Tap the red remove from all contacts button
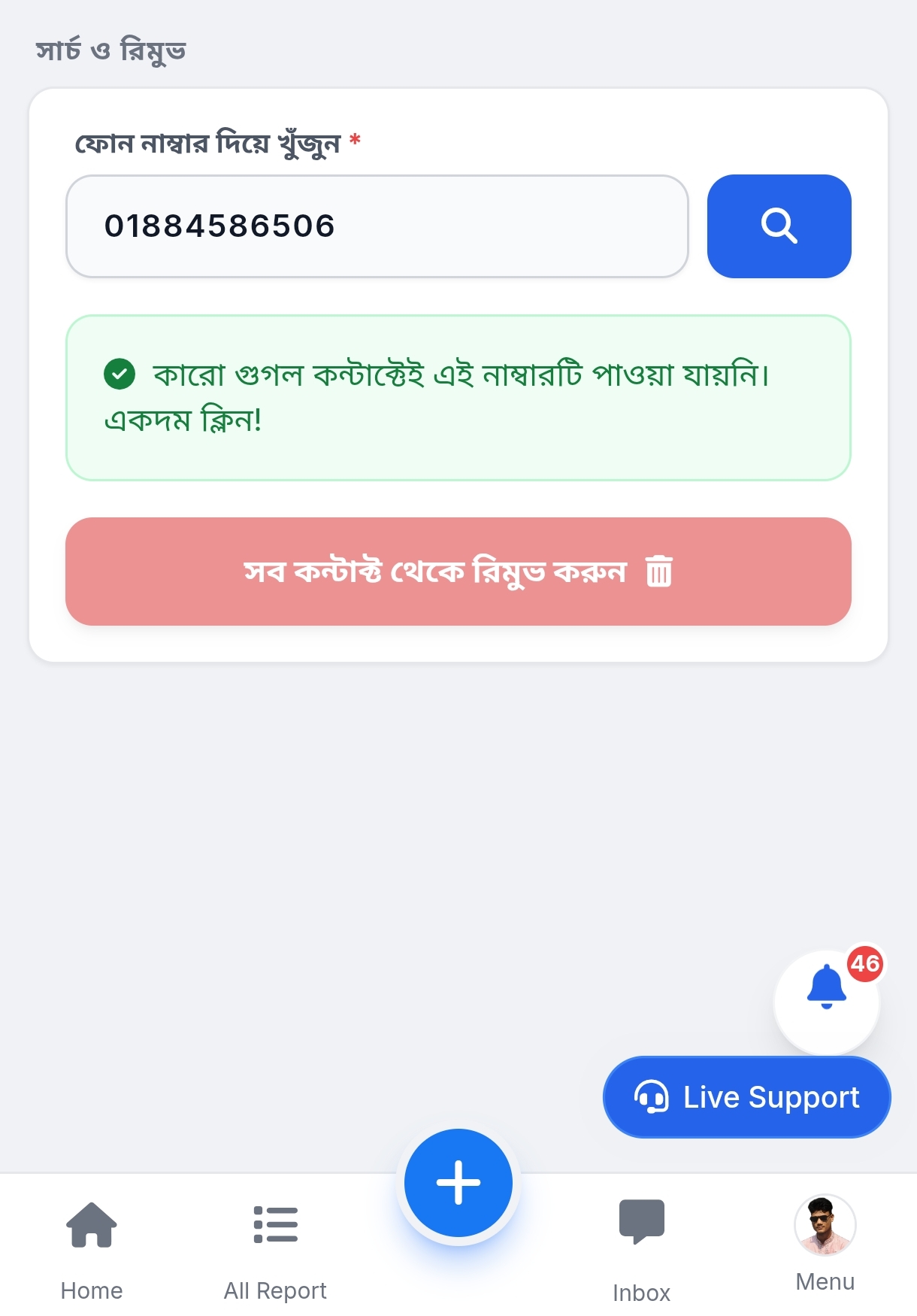Image resolution: width=917 pixels, height=1316 pixels. 458,572
